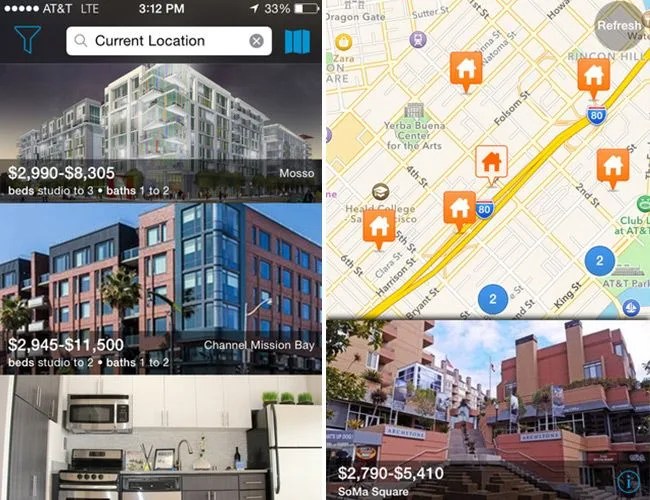Switch to map view icon
This screenshot has width=650, height=500.
(297, 41)
